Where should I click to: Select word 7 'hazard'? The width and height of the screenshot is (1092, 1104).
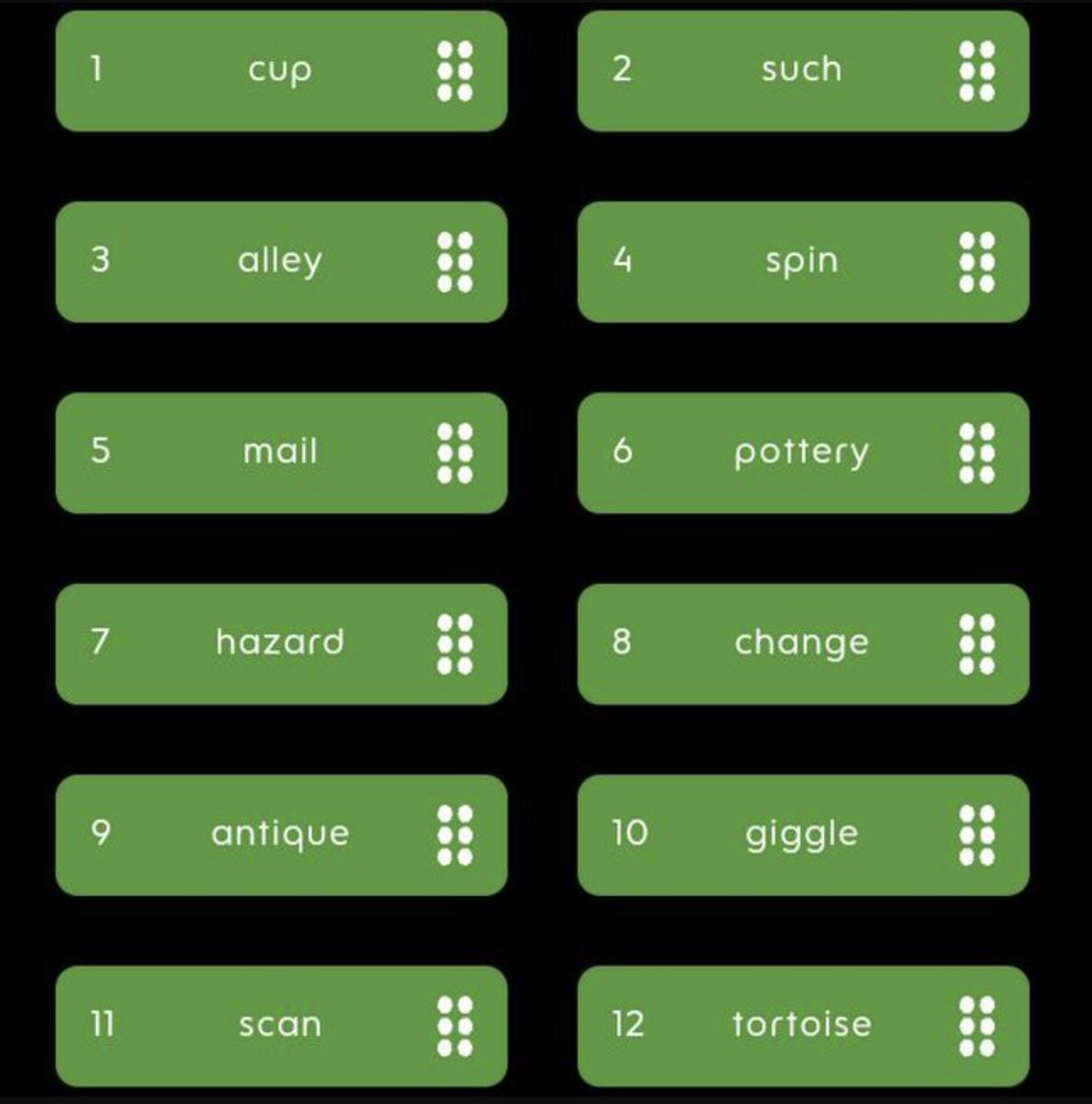[281, 643]
